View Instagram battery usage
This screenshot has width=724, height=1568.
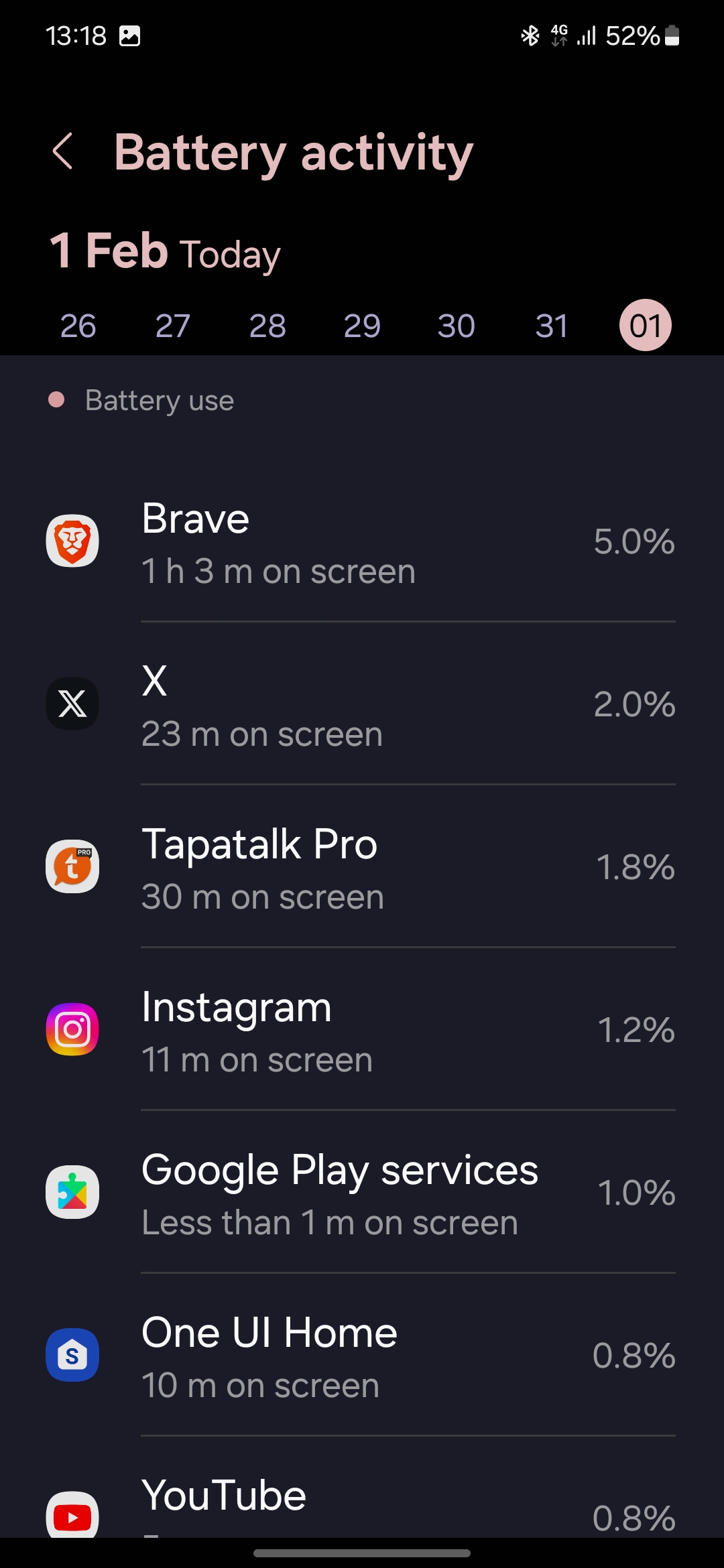361,1031
